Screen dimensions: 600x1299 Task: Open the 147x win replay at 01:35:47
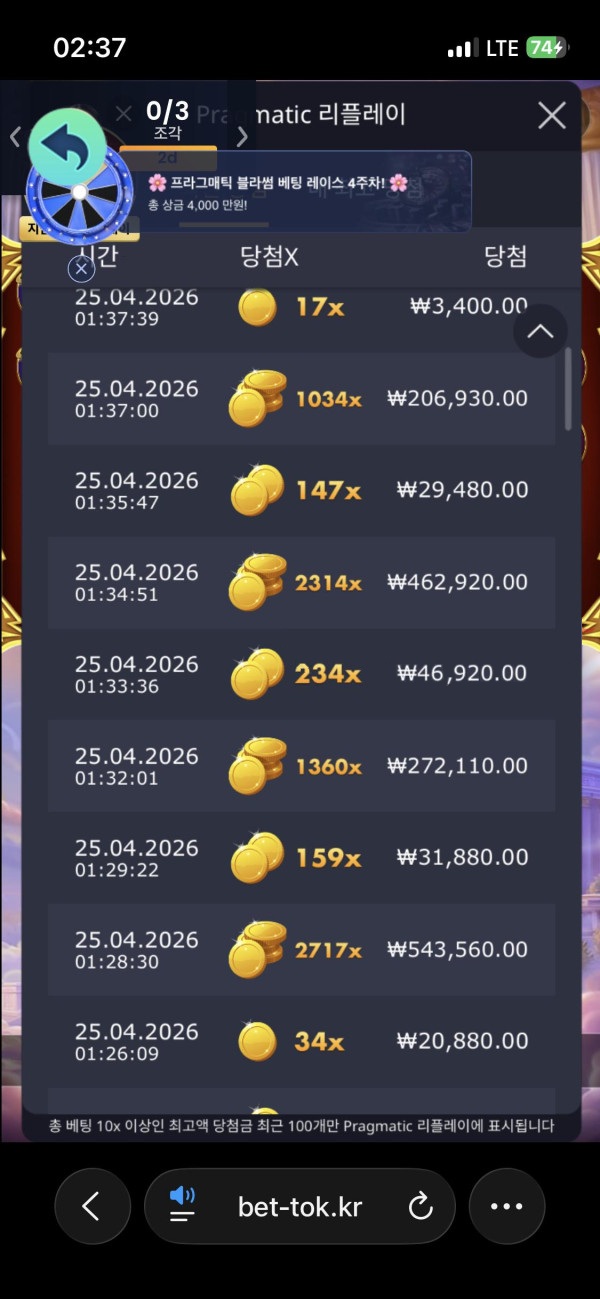pos(301,490)
